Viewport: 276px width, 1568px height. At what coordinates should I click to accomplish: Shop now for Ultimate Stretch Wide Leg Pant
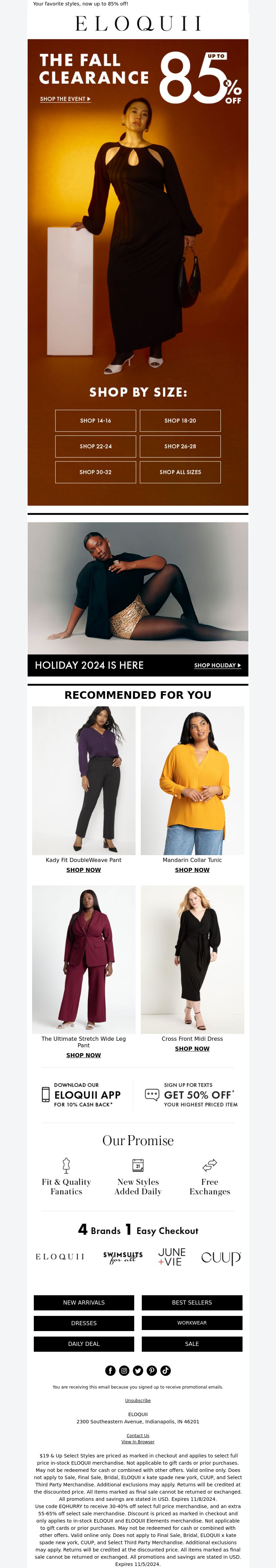tap(83, 1055)
